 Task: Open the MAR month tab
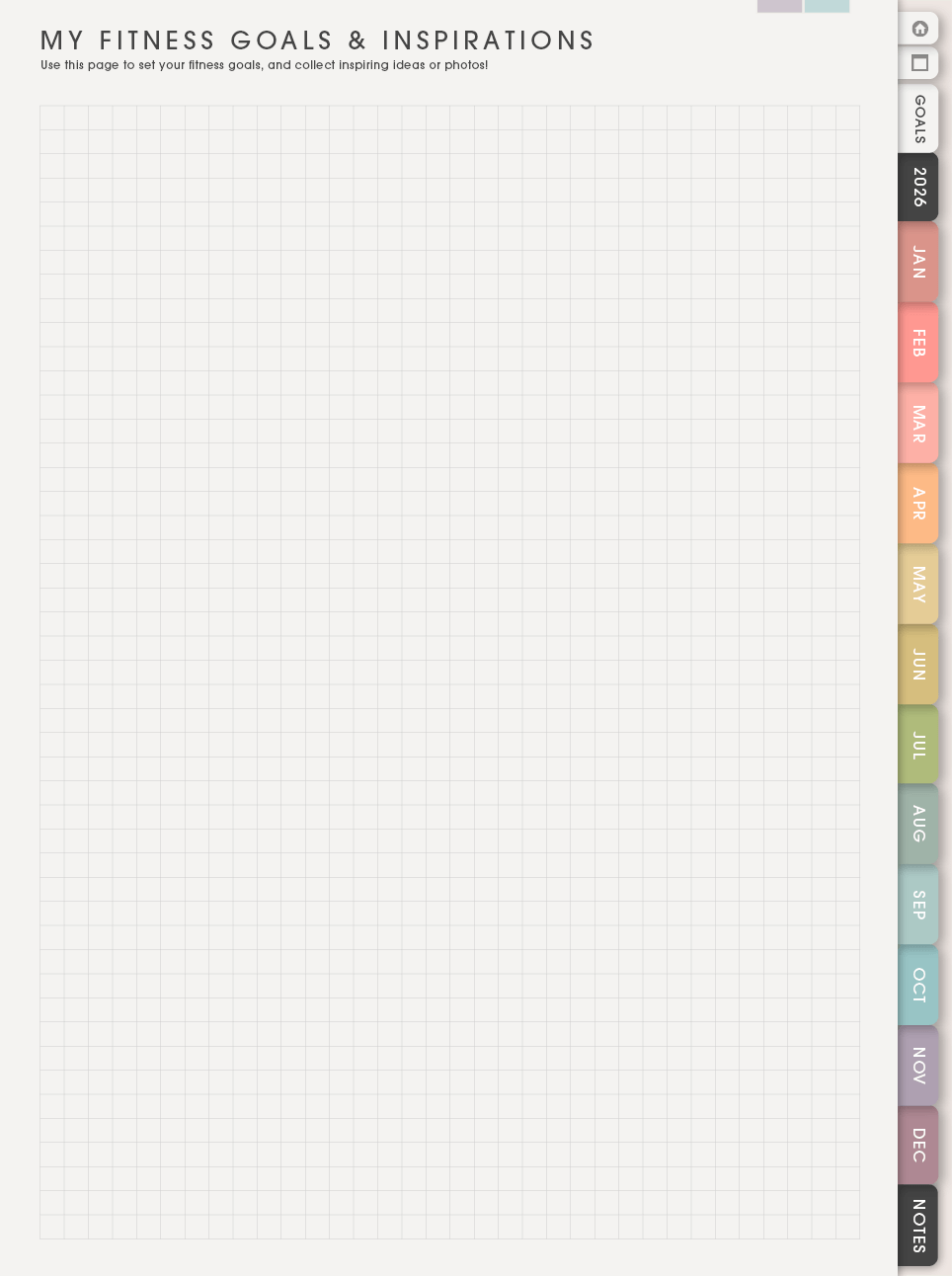[x=918, y=424]
